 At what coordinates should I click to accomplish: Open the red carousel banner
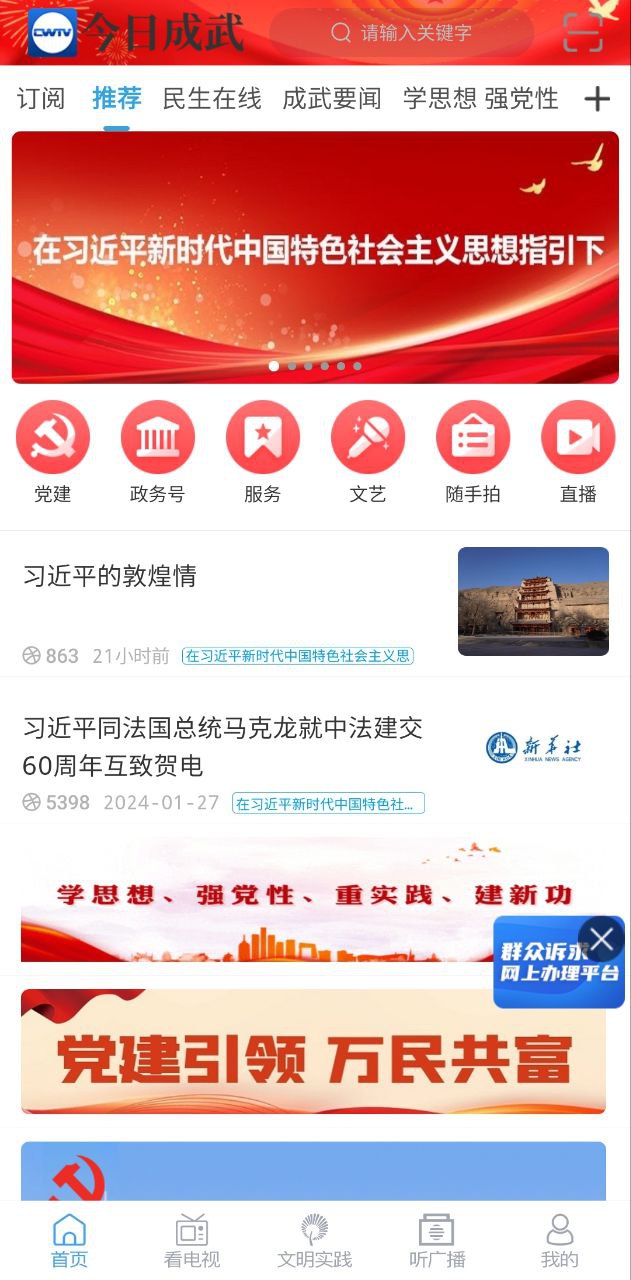[315, 257]
